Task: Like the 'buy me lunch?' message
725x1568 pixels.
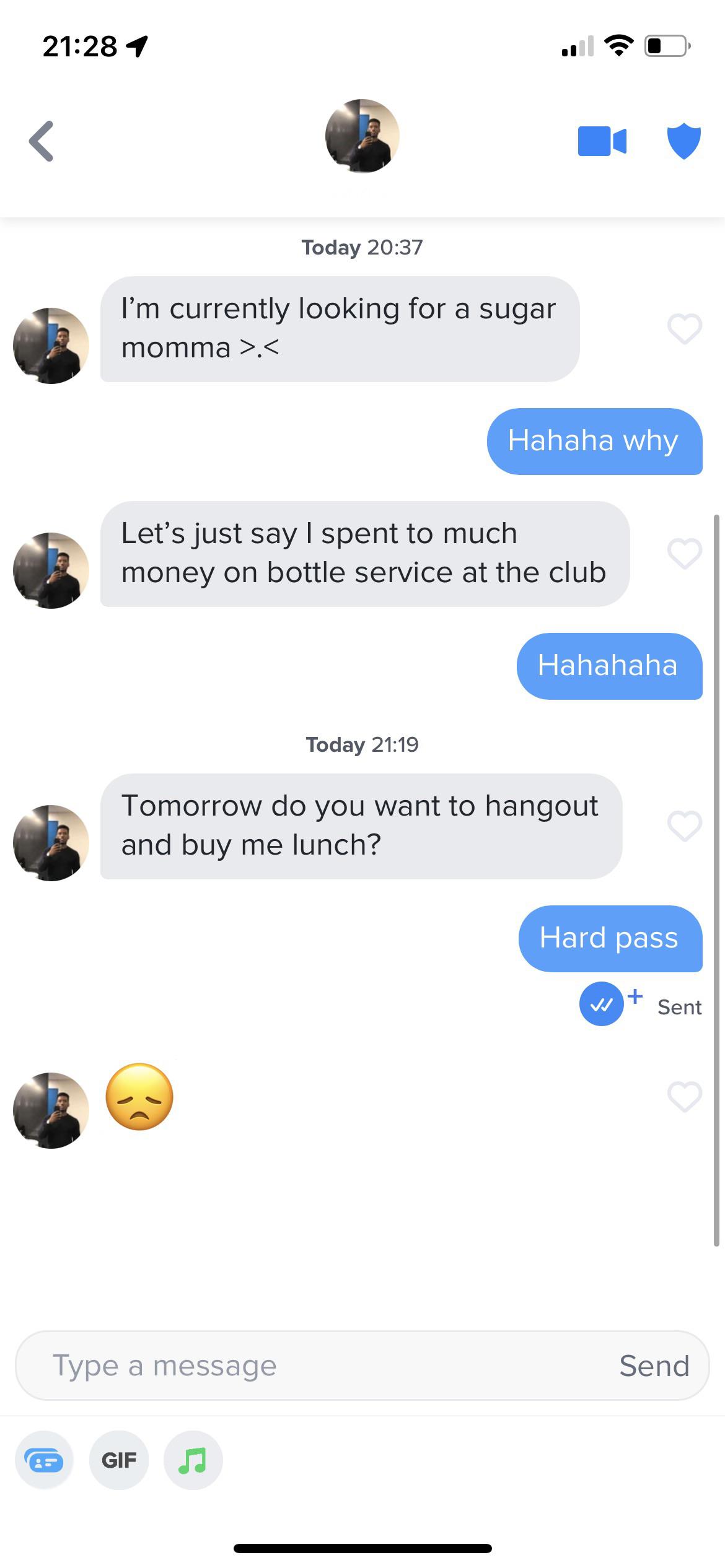Action: [685, 826]
